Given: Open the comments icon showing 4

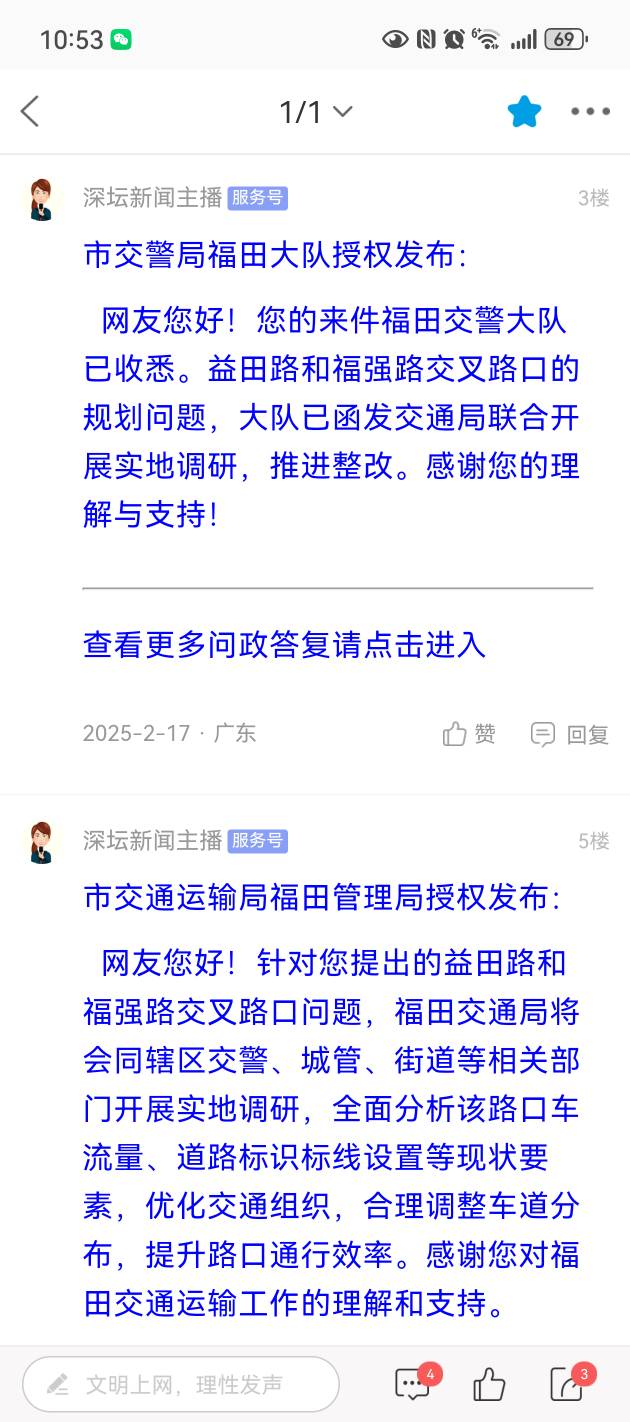Looking at the screenshot, I should [x=413, y=1384].
